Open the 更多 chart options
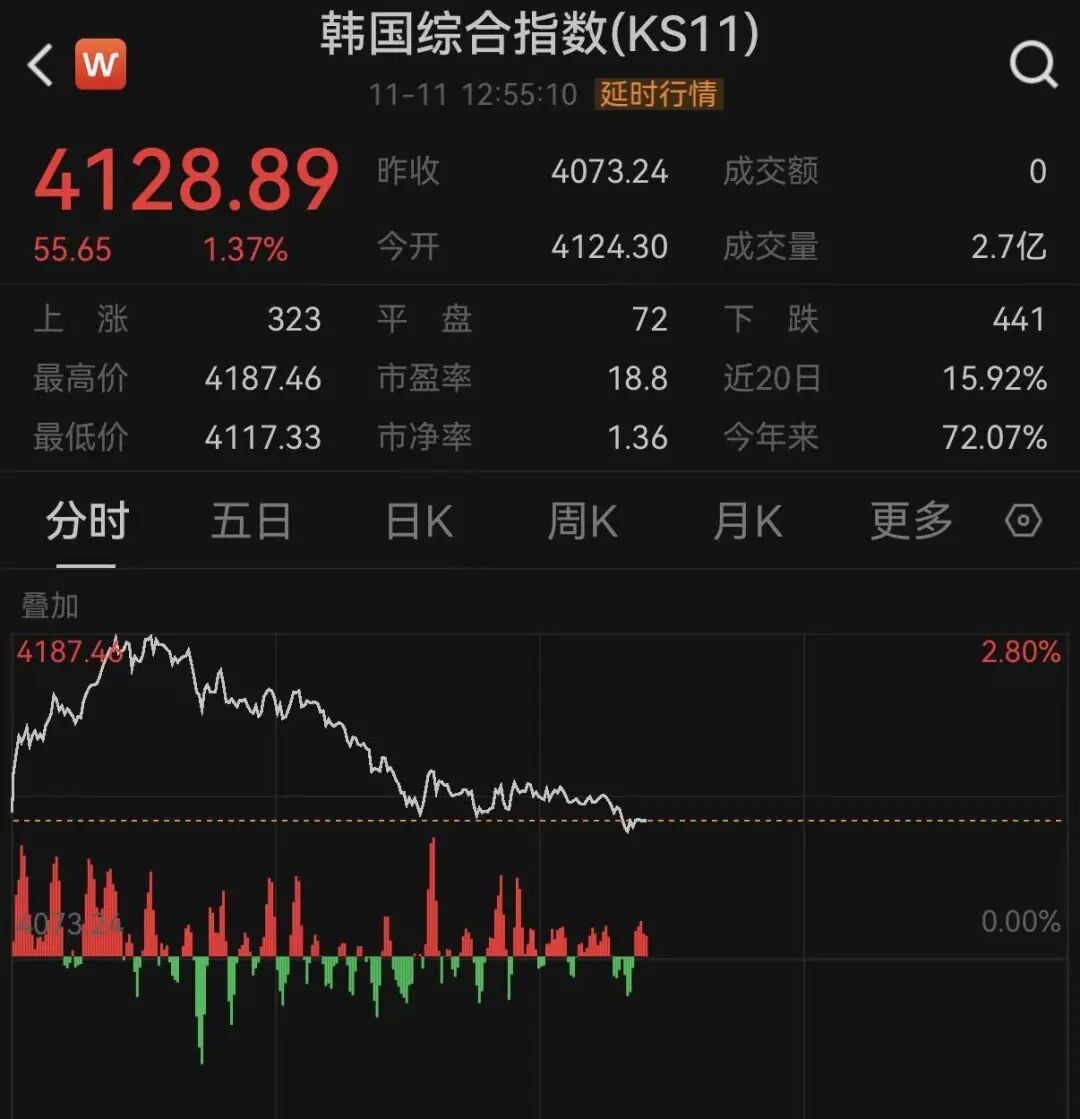This screenshot has width=1080, height=1119. [x=911, y=522]
